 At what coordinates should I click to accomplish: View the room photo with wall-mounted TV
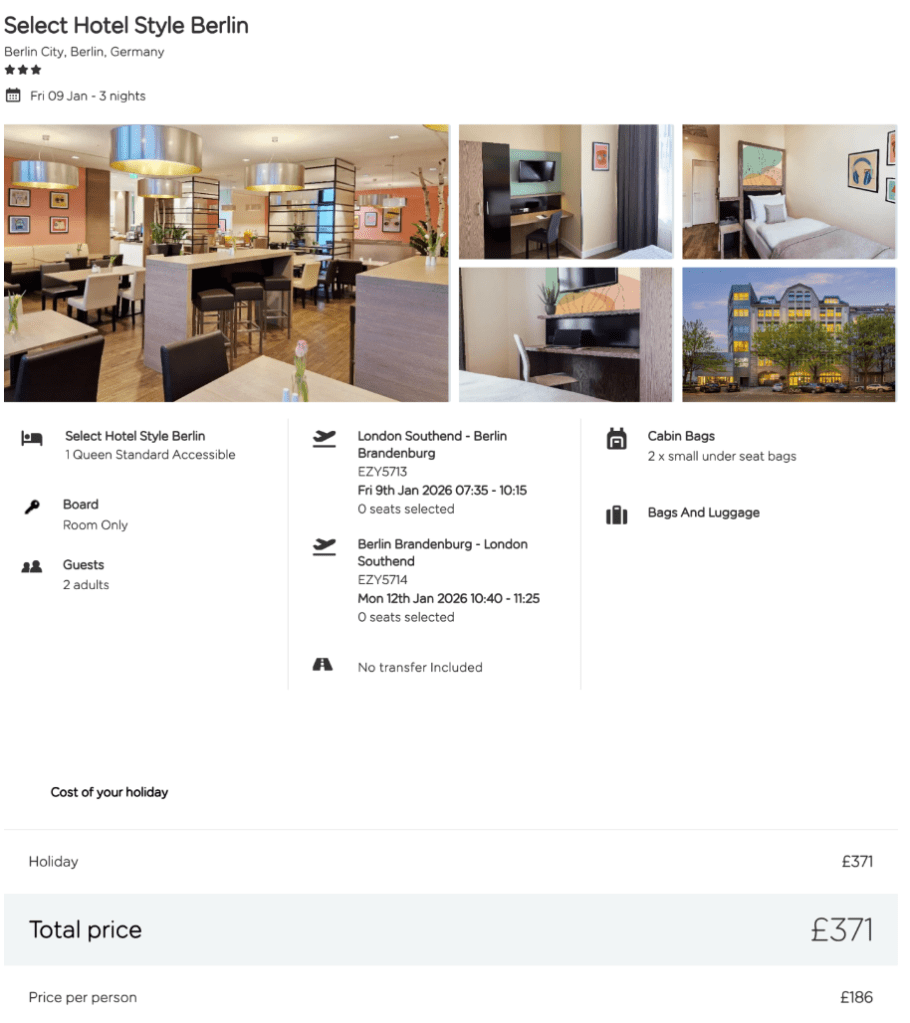tap(566, 192)
